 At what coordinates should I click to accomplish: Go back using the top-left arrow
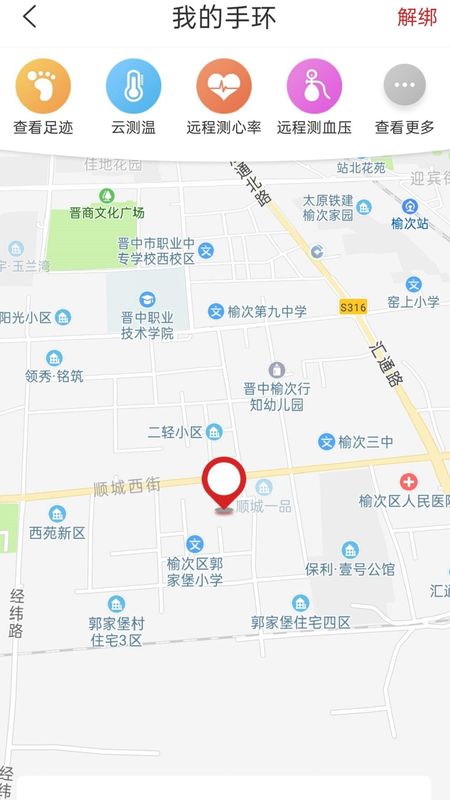point(30,17)
